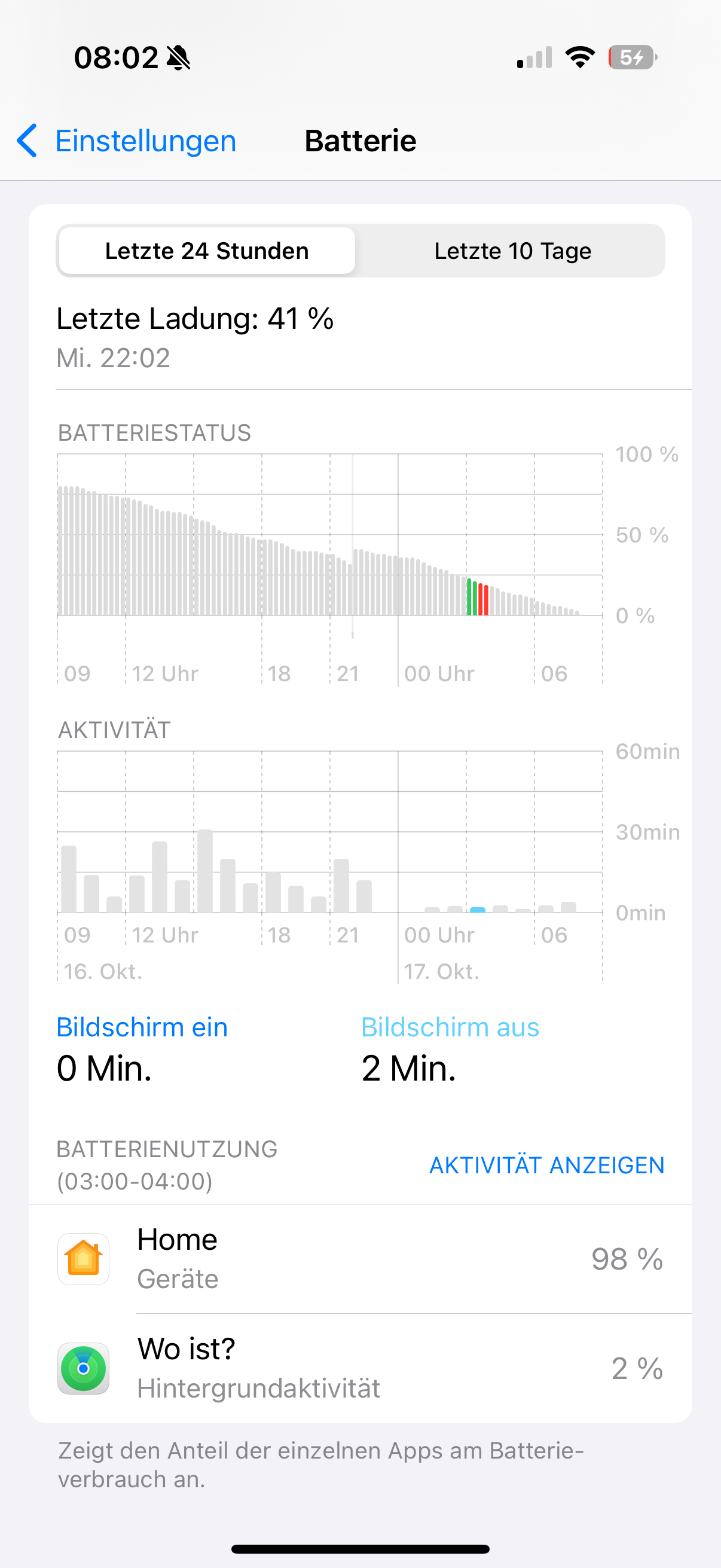Switch to Letzte 10 Tage view
Viewport: 721px width, 1568px height.
(512, 251)
